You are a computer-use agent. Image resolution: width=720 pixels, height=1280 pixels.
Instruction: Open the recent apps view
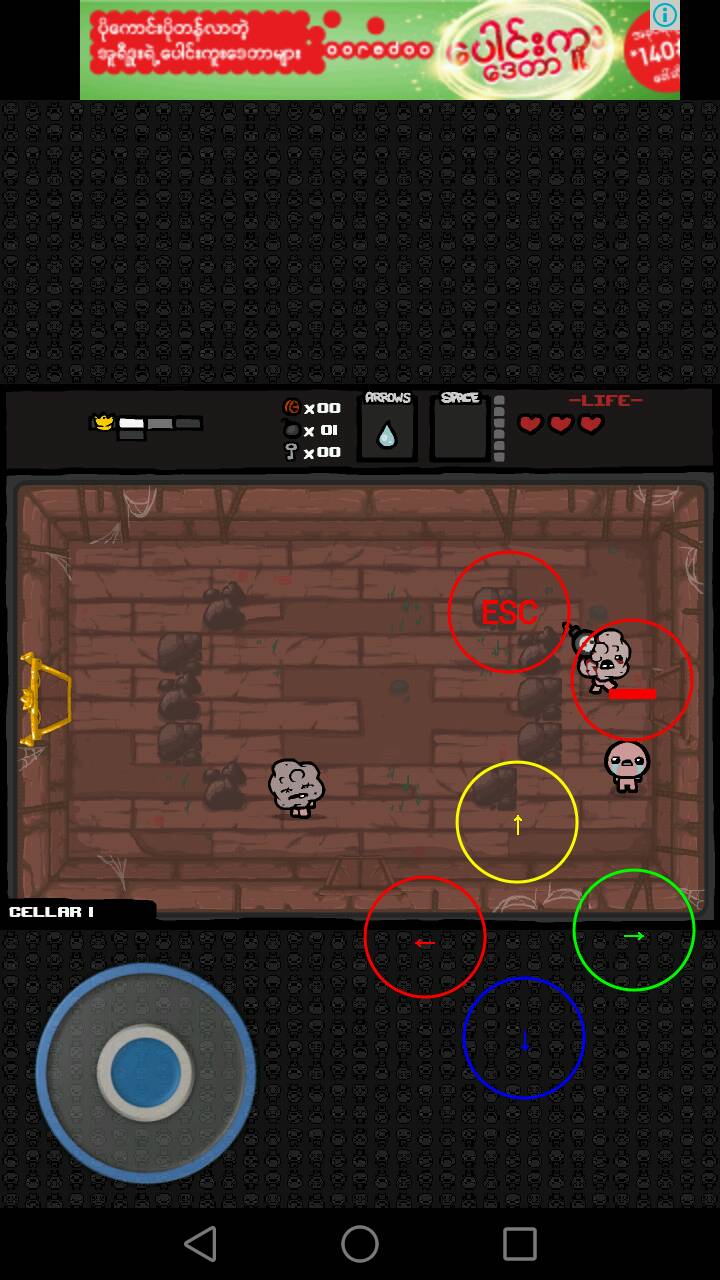click(520, 1244)
